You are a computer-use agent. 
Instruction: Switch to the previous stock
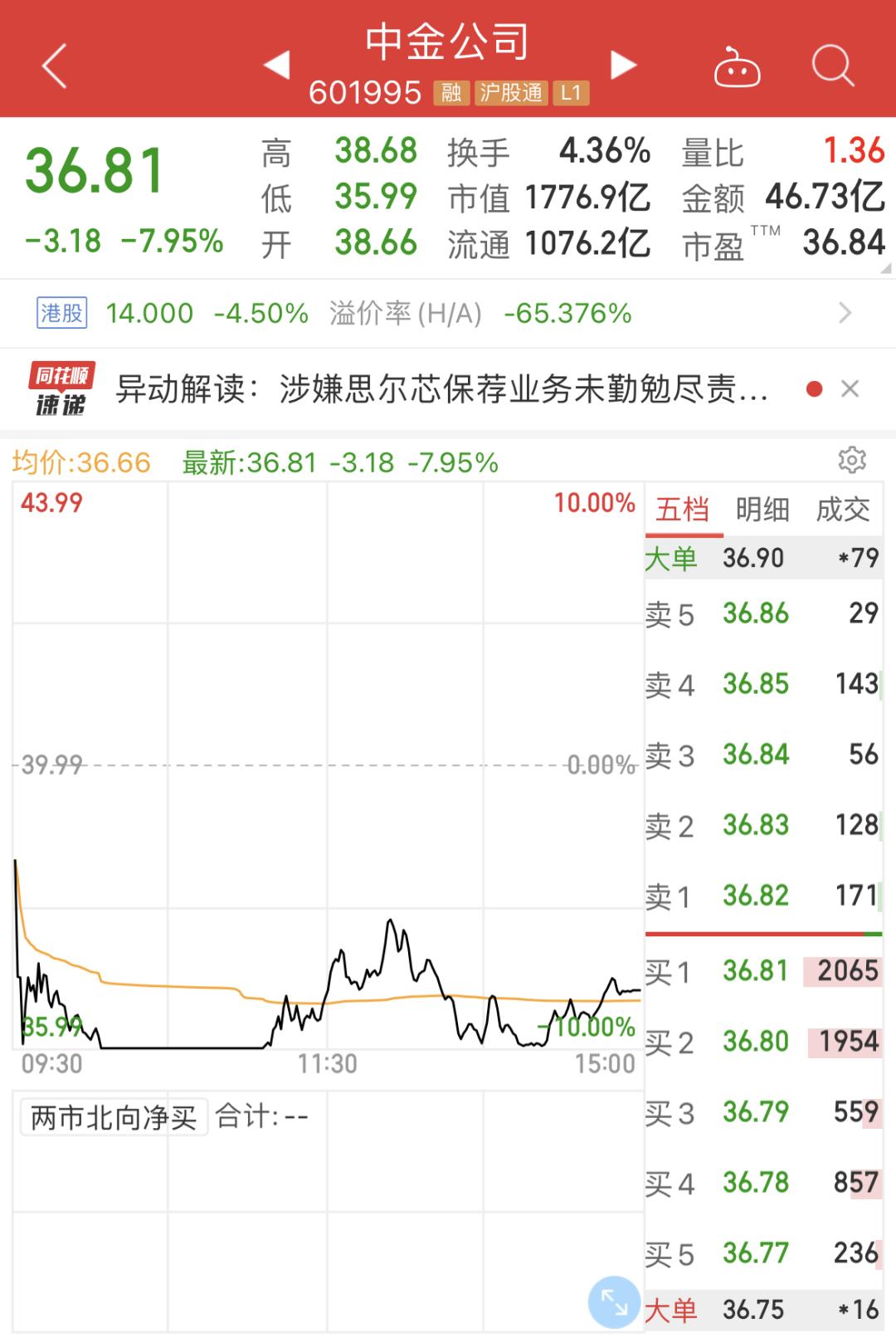pyautogui.click(x=277, y=65)
